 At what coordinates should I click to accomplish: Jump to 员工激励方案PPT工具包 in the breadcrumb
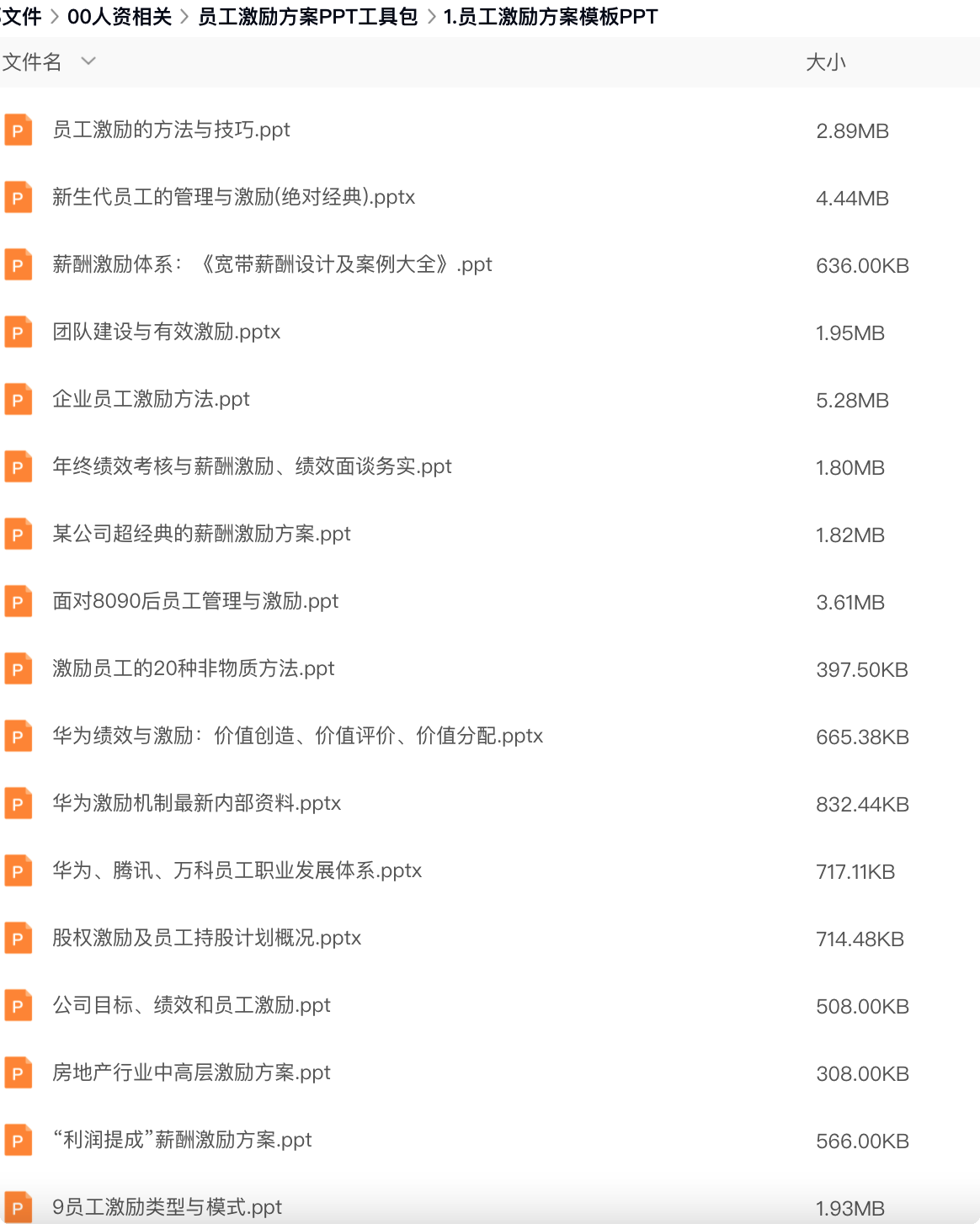[307, 17]
